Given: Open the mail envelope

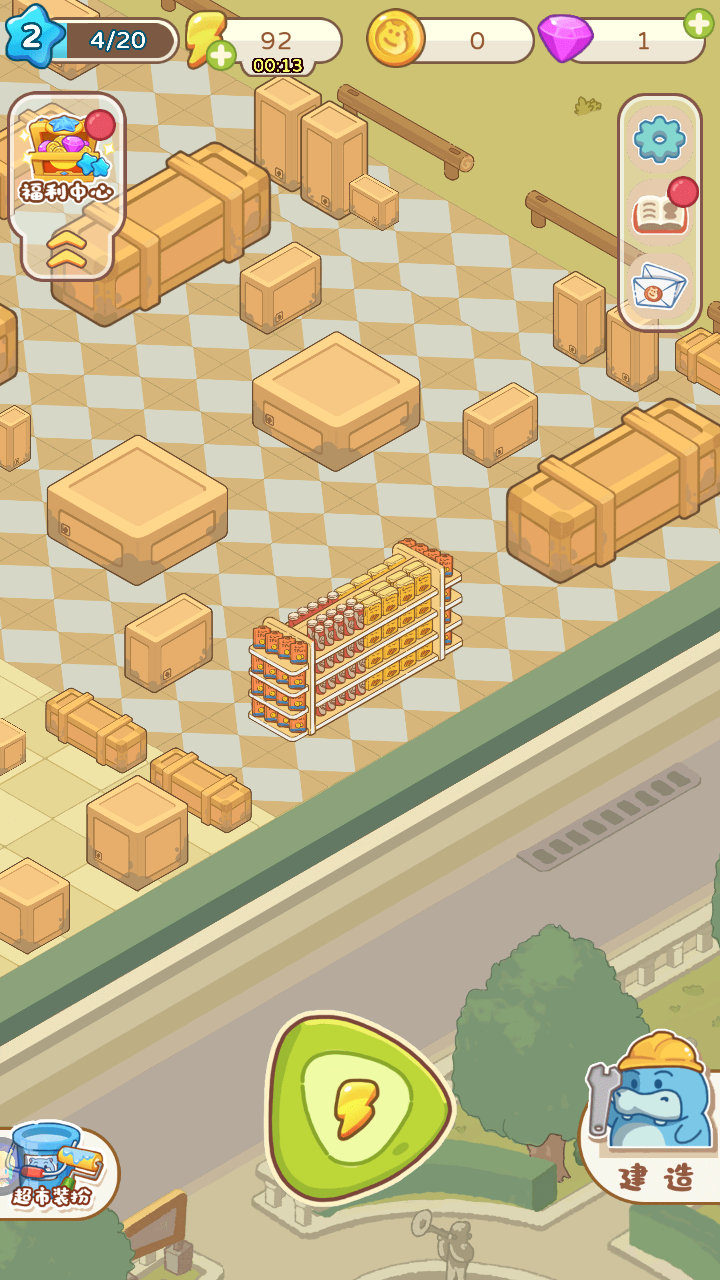Looking at the screenshot, I should click(x=660, y=287).
